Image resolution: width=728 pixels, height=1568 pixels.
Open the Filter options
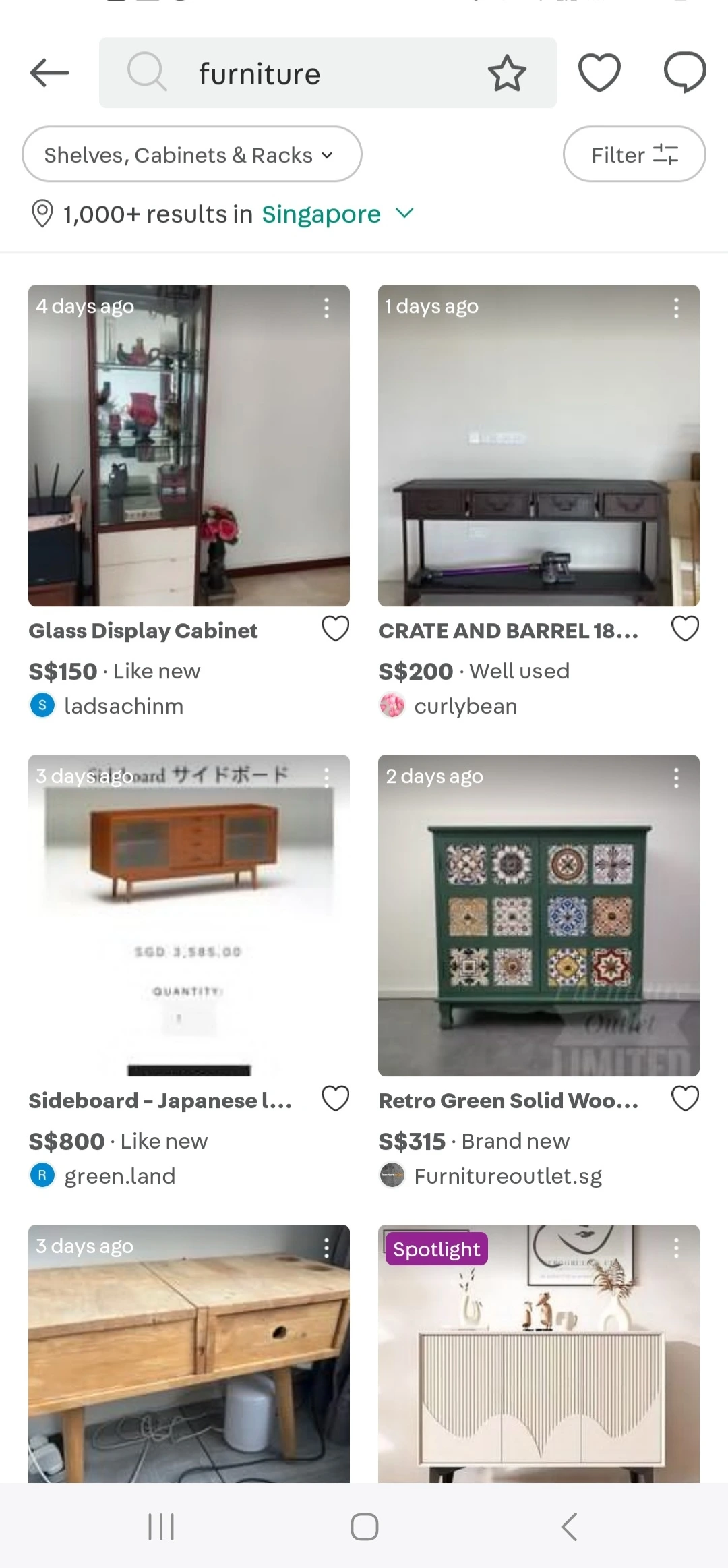pyautogui.click(x=634, y=154)
